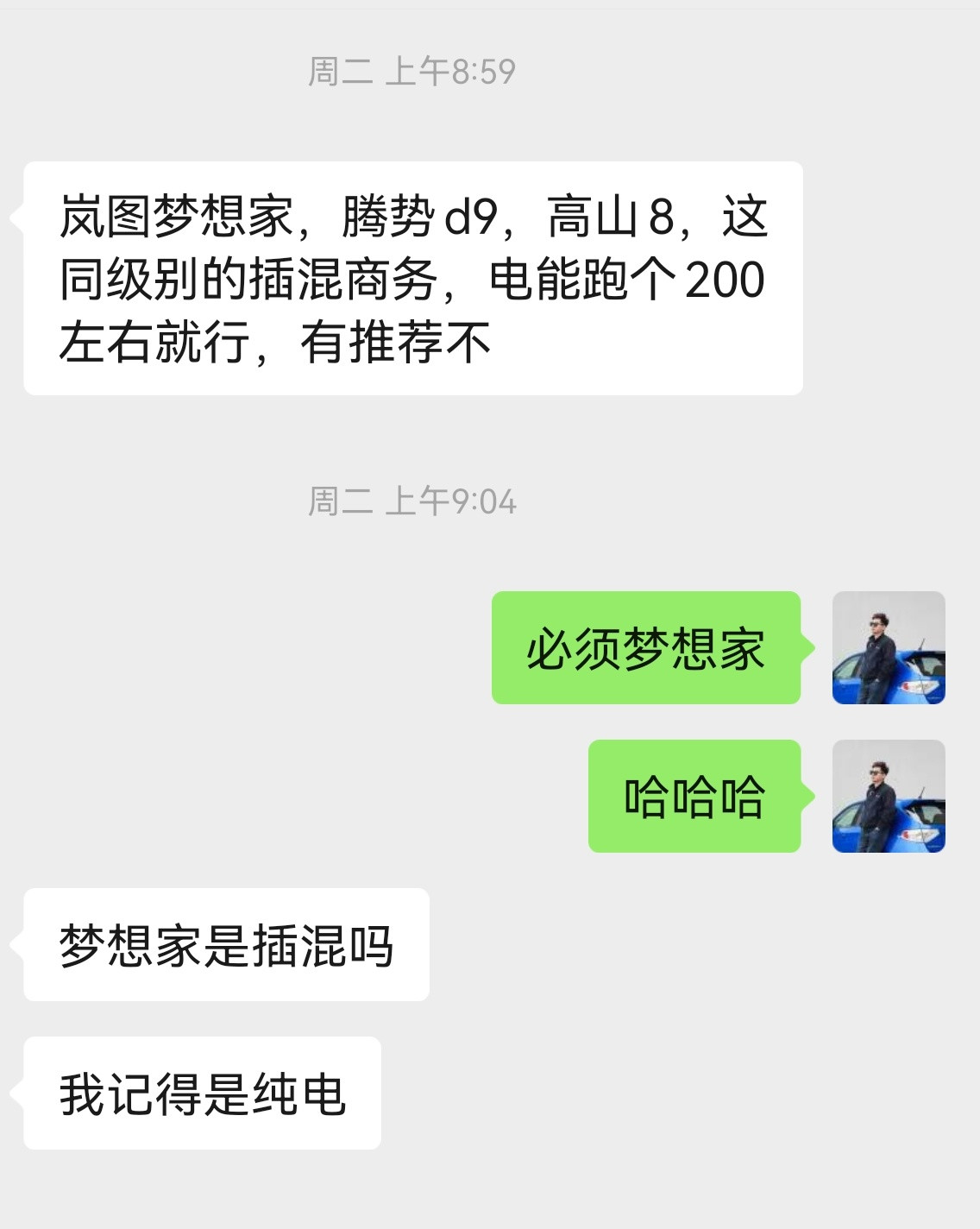
Task: Tap the blue car in the avatar thumbnail
Action: point(906,682)
